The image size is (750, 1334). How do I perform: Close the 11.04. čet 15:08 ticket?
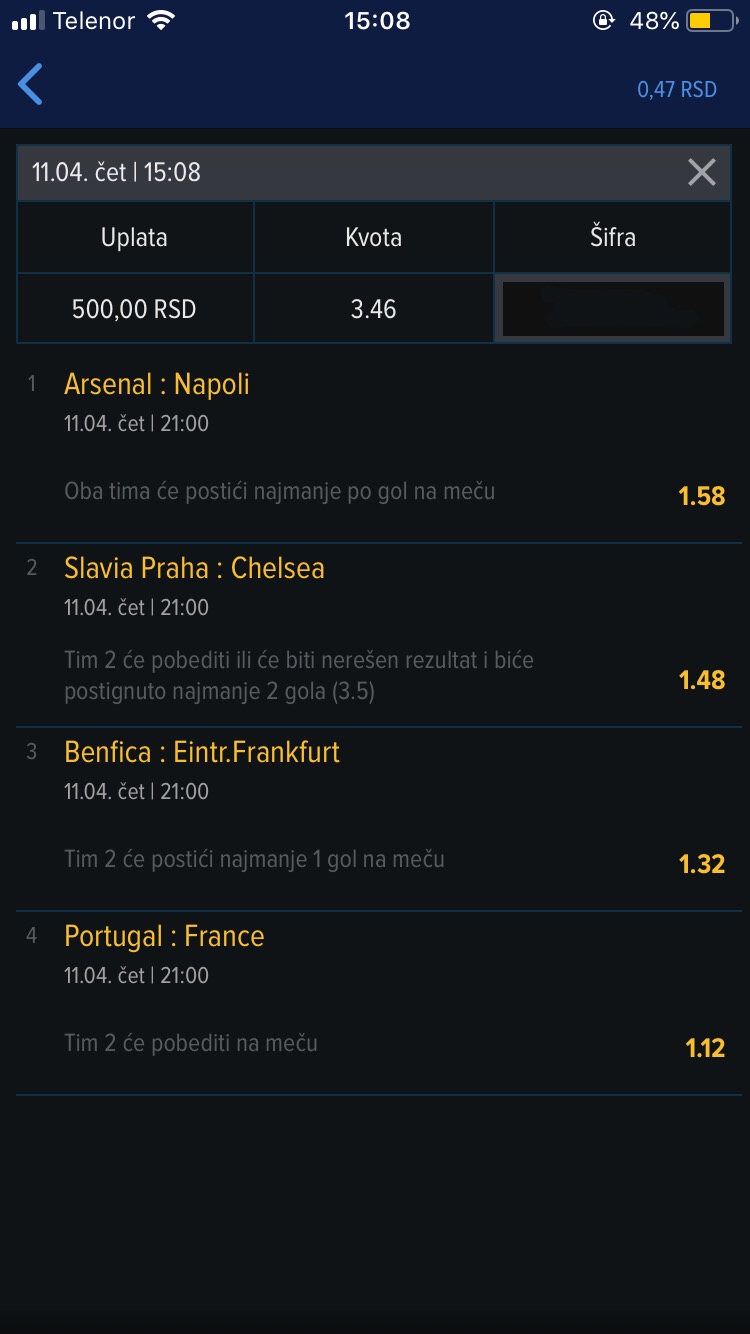pos(702,172)
